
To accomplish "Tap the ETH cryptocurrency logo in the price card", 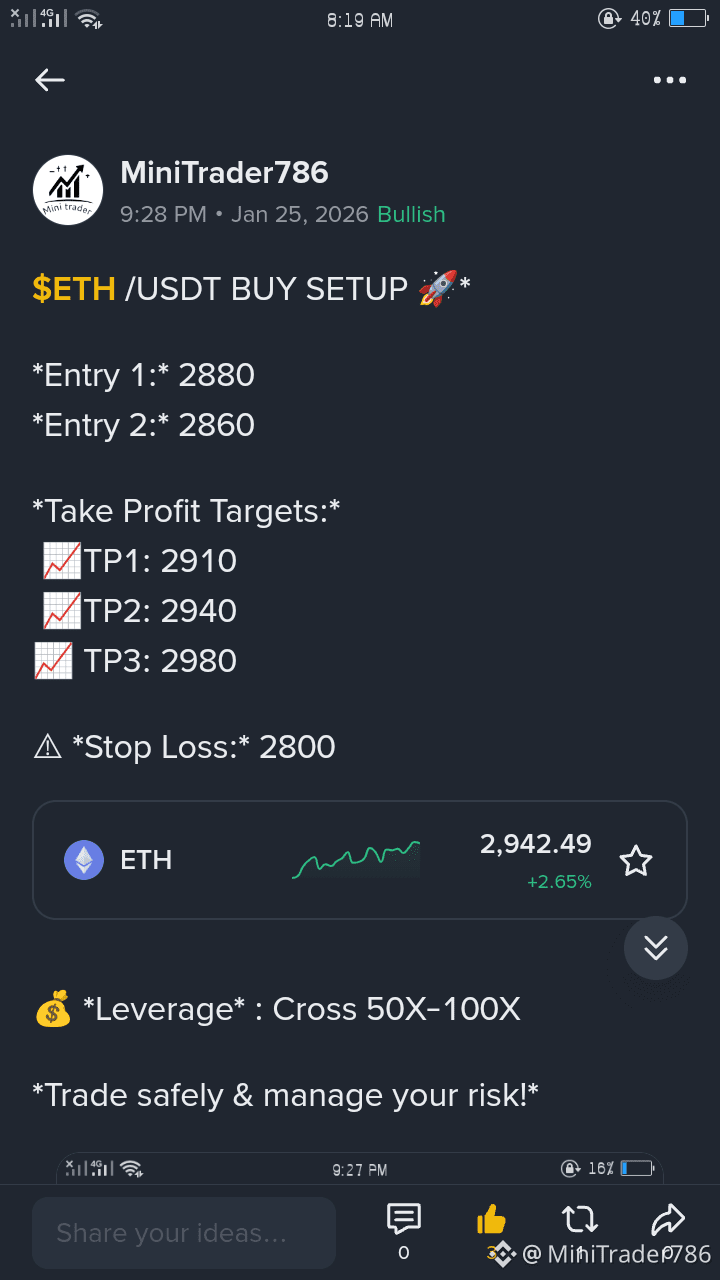I will pos(84,860).
